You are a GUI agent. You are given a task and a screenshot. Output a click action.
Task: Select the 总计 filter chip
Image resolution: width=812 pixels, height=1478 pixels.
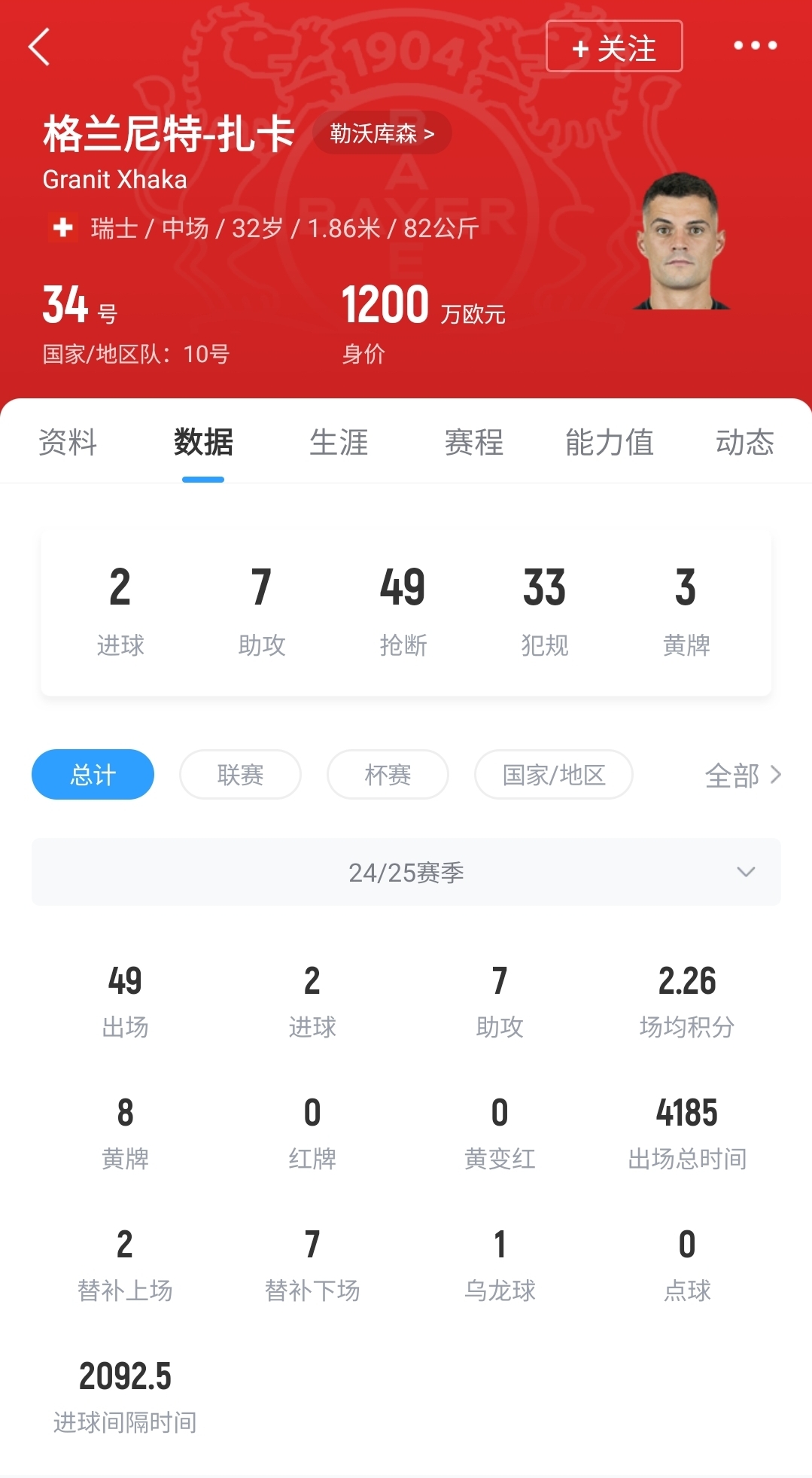[93, 775]
